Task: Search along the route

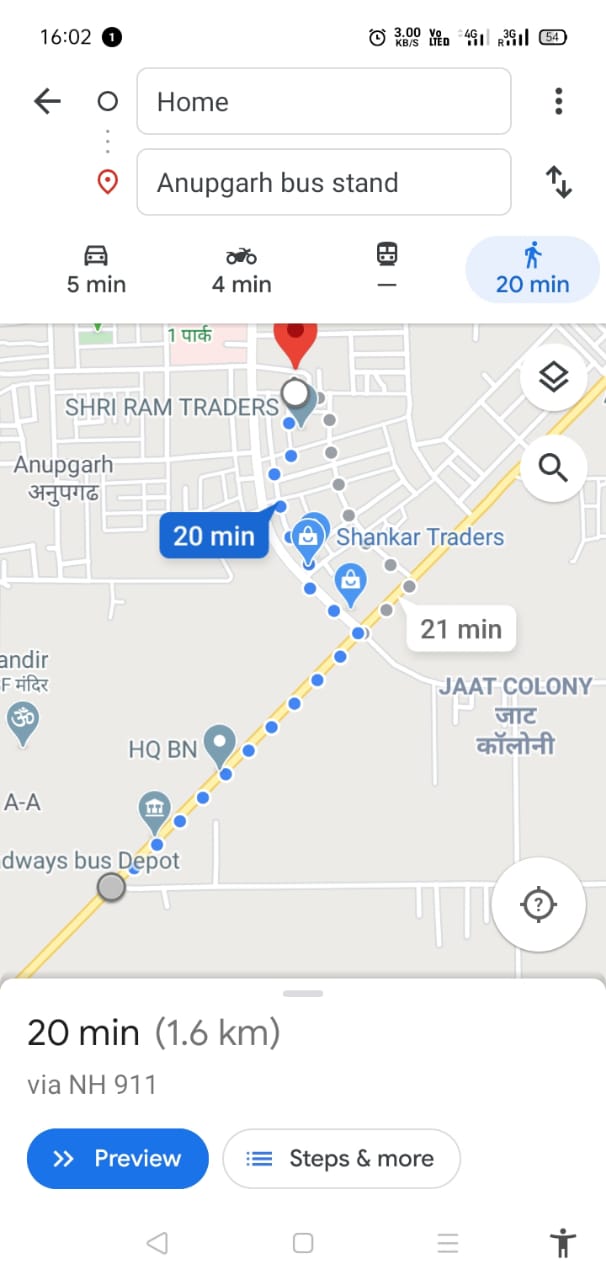Action: coord(553,467)
